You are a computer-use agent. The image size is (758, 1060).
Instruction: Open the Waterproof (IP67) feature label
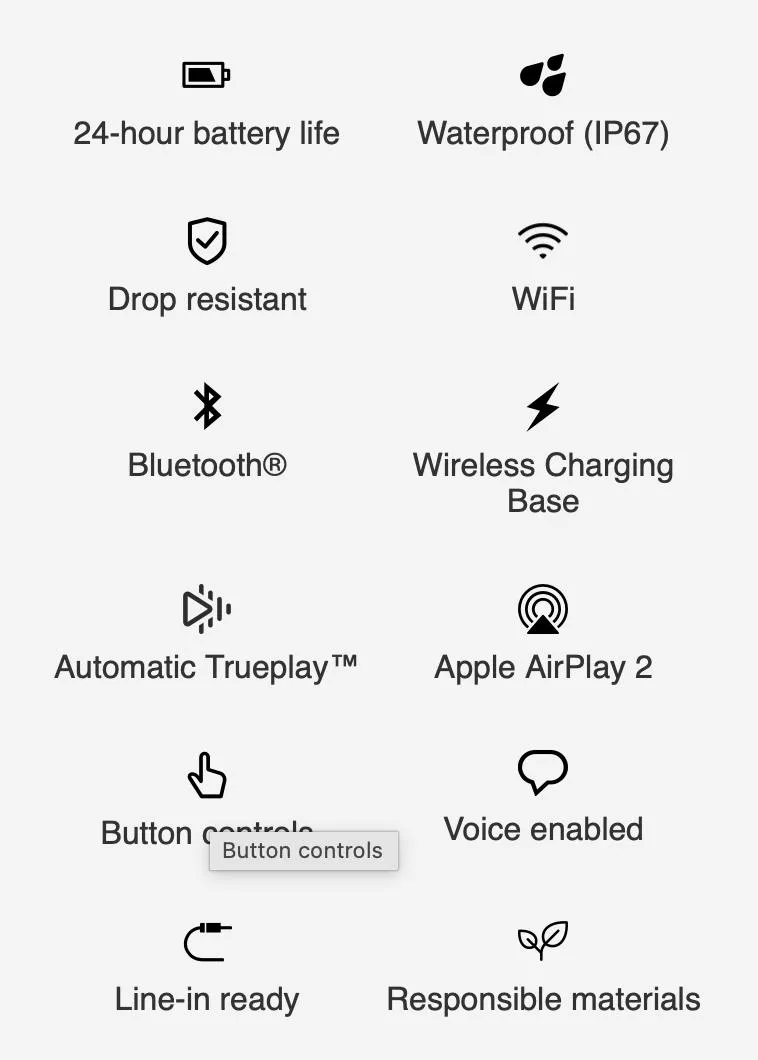(x=543, y=133)
